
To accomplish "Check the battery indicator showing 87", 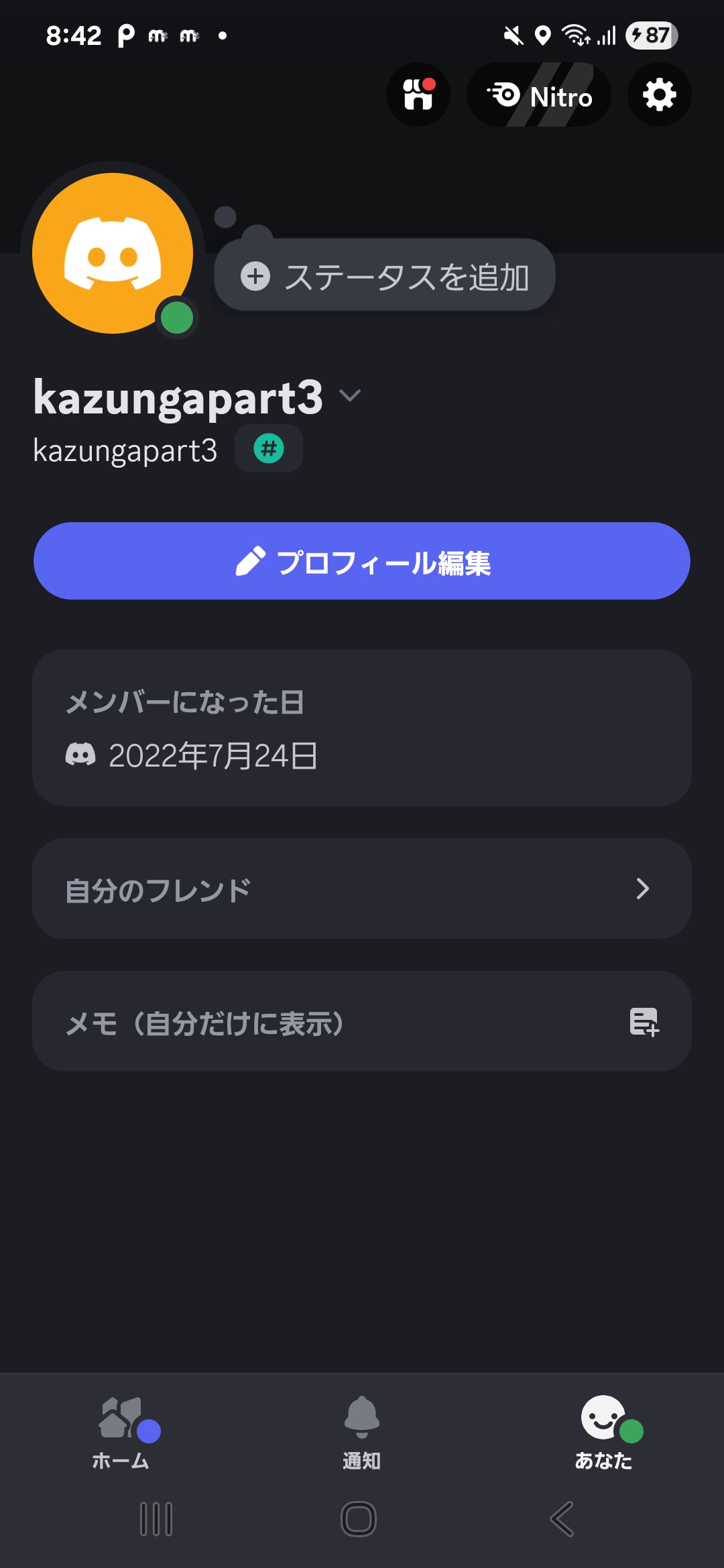I will (647, 35).
